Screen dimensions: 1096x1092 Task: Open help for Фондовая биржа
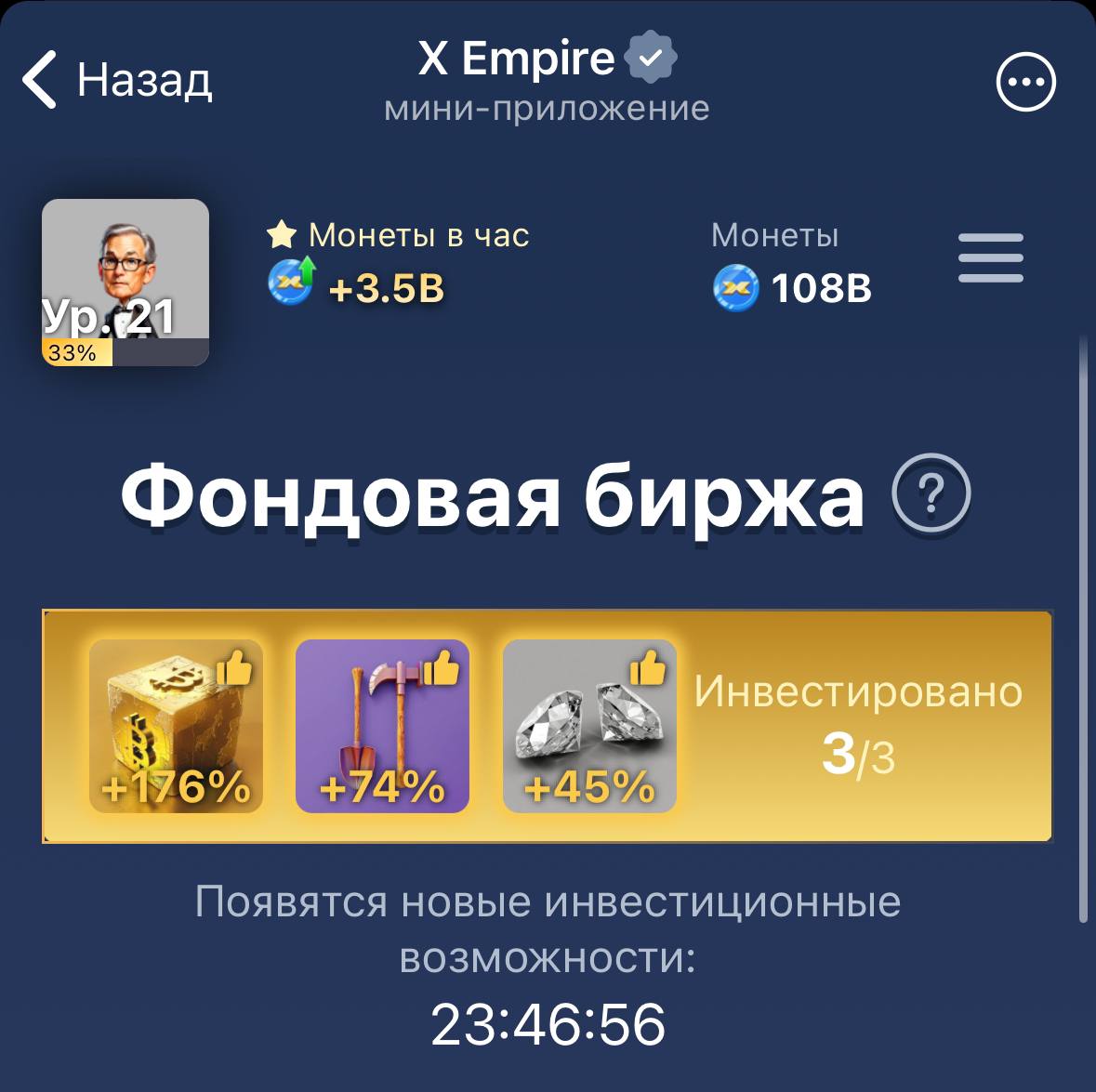(931, 493)
